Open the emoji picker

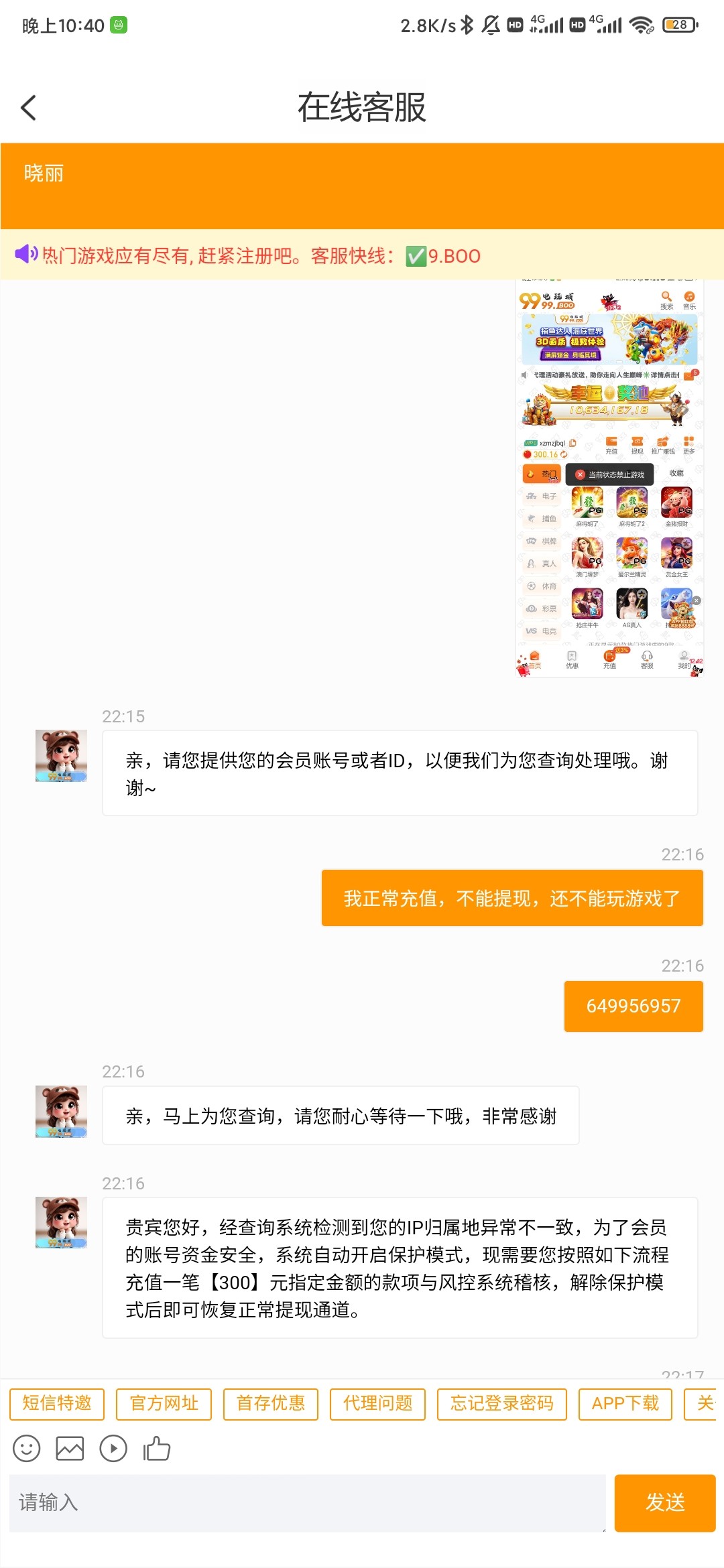point(27,1449)
